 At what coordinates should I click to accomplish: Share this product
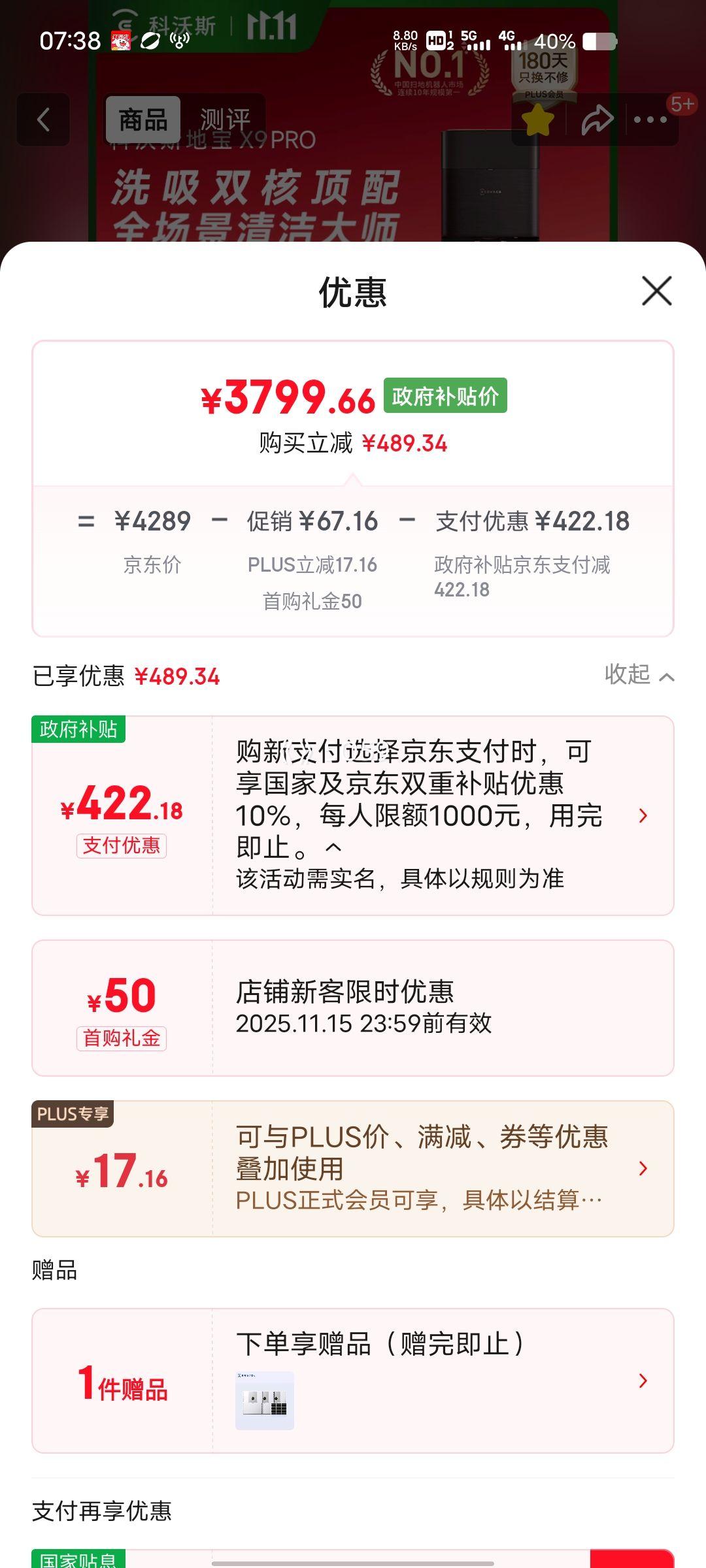pyautogui.click(x=597, y=120)
